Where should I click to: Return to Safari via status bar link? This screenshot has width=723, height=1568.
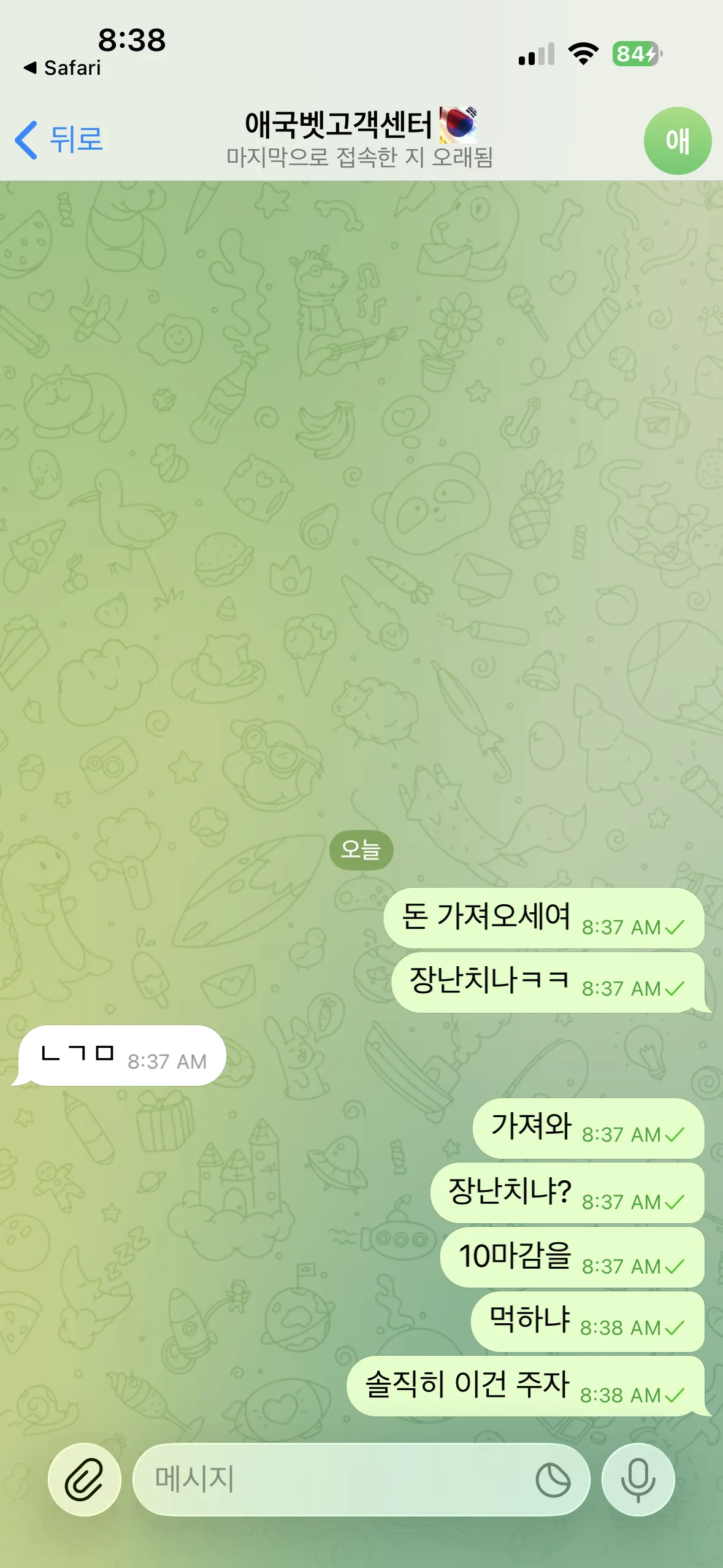pyautogui.click(x=62, y=67)
